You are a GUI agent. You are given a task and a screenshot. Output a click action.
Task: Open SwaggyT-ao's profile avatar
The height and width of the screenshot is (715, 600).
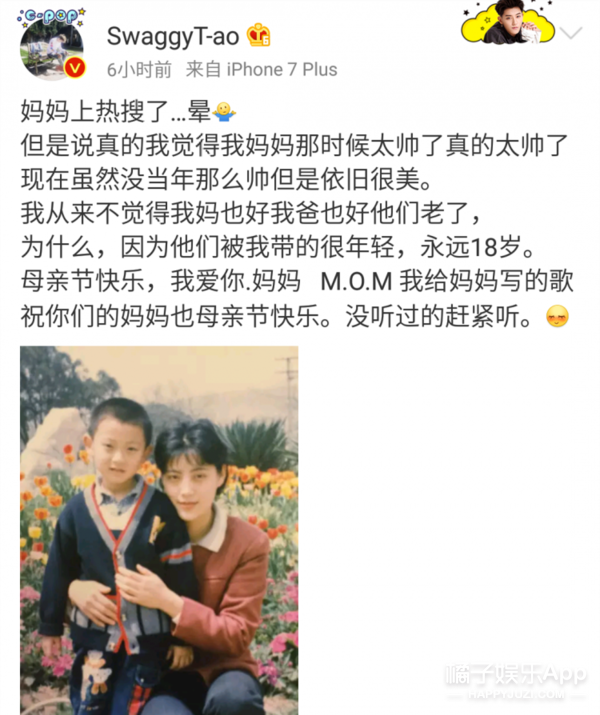click(52, 46)
